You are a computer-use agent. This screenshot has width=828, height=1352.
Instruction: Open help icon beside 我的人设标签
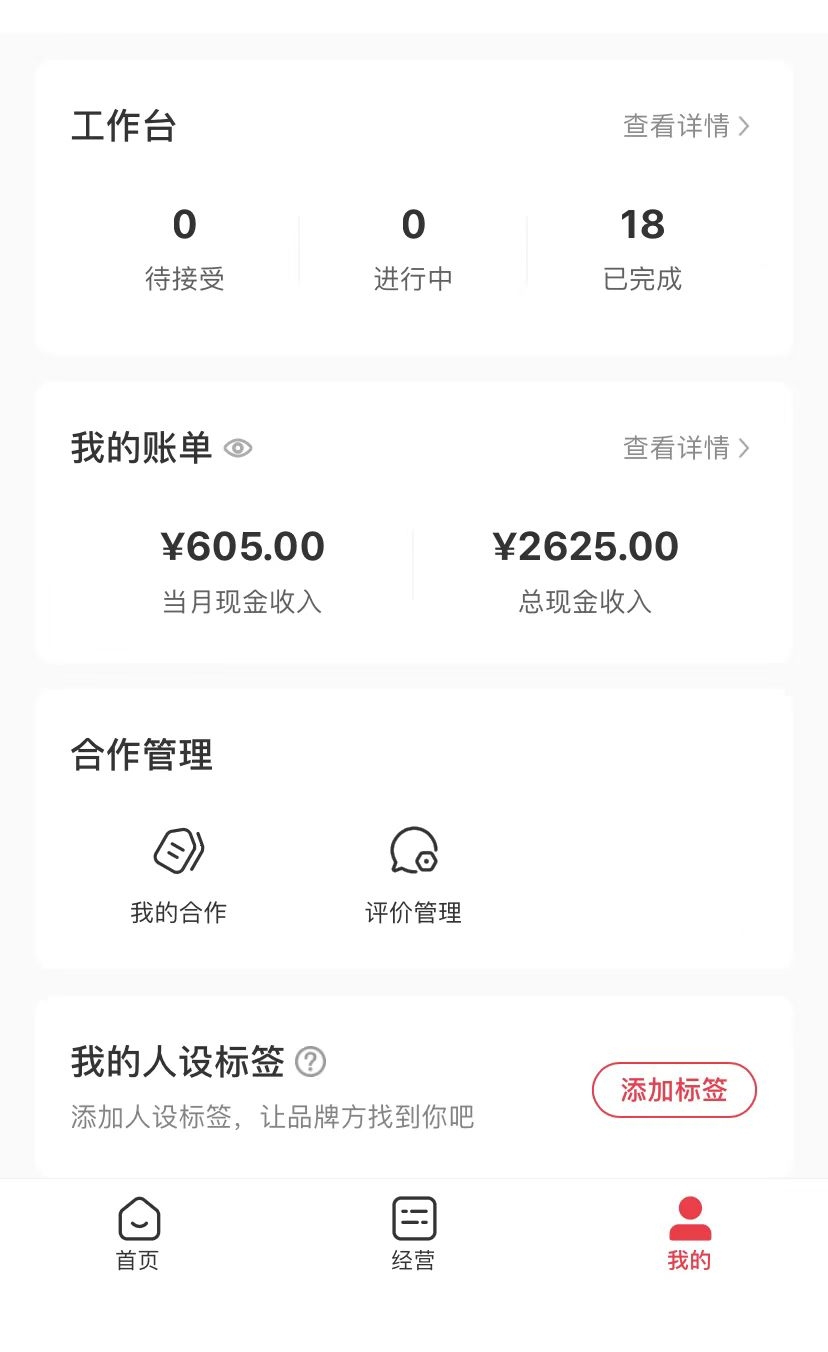click(311, 1061)
